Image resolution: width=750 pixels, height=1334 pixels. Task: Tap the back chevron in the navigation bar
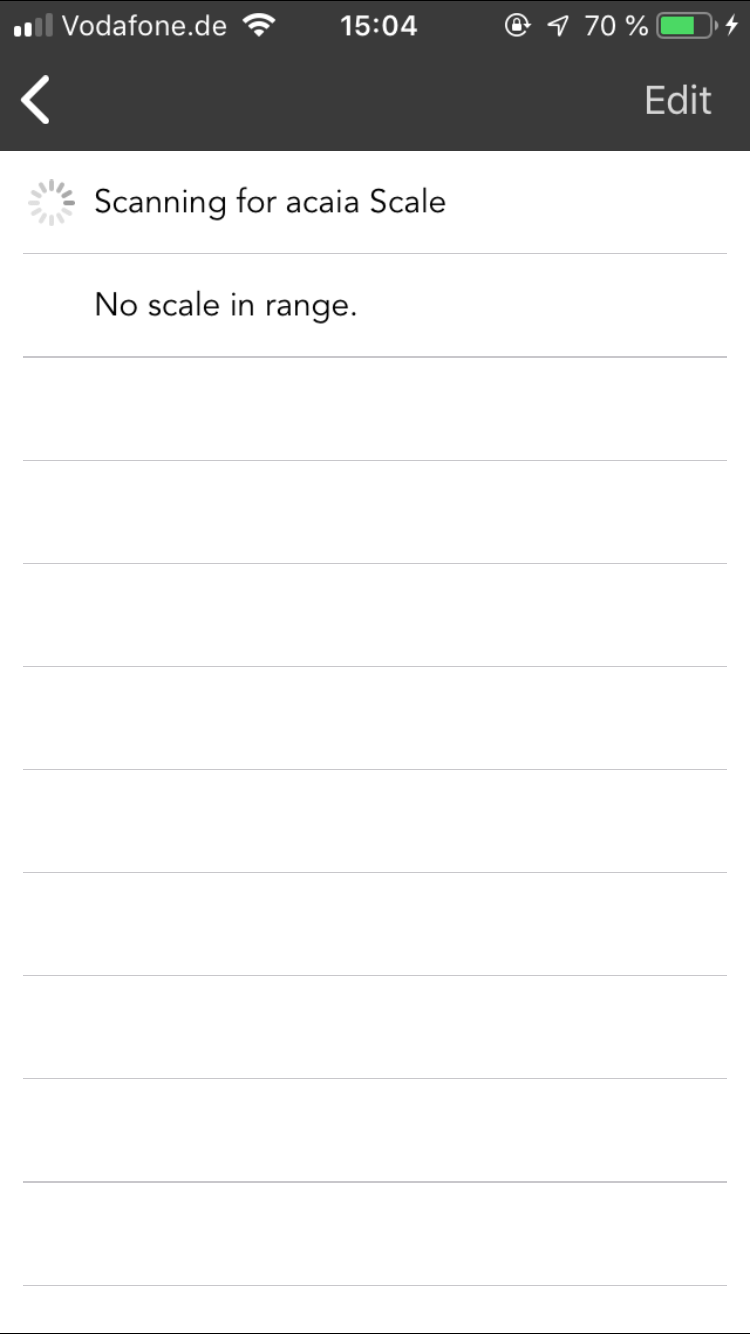pos(34,99)
